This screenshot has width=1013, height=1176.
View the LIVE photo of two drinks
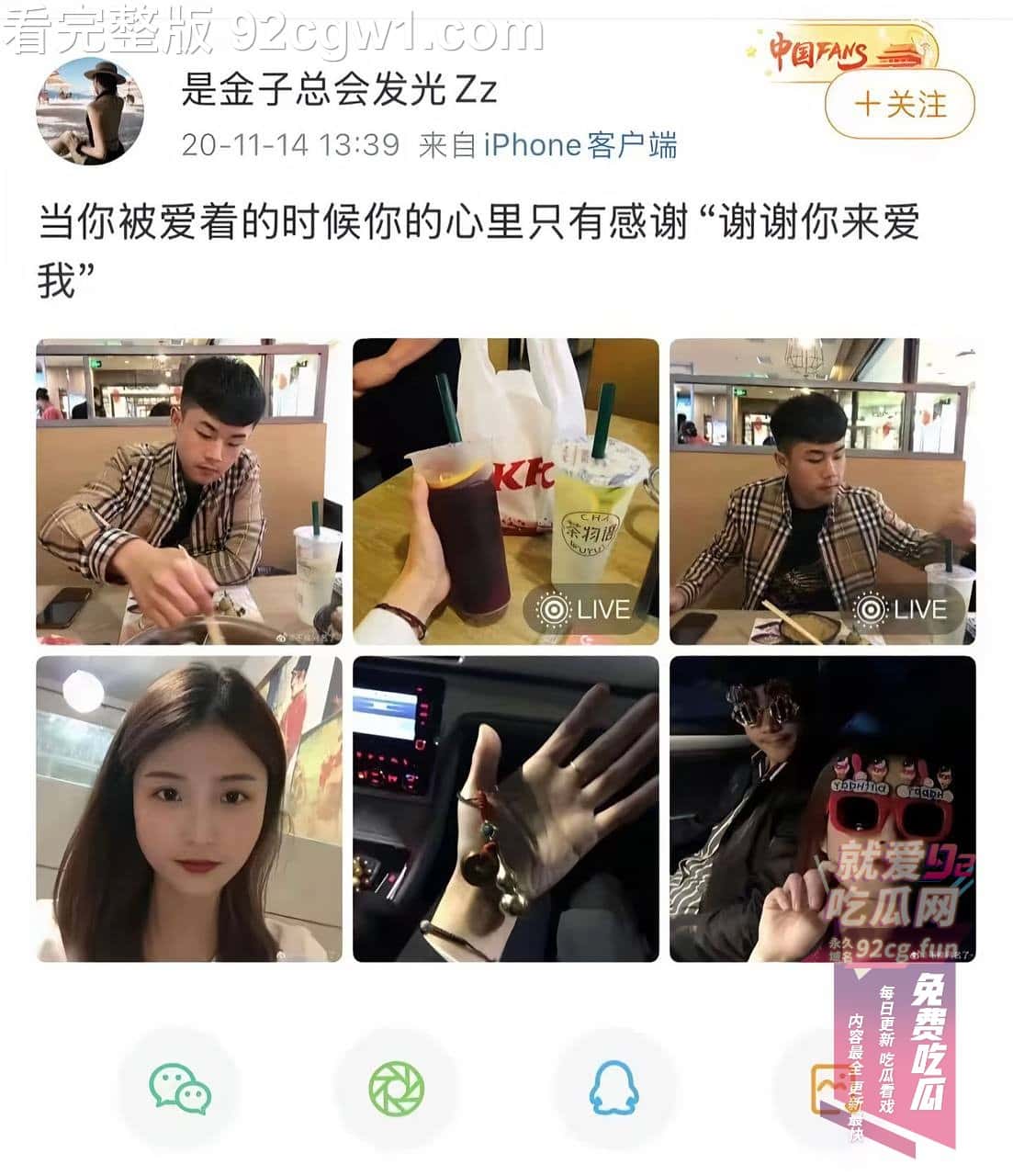505,492
